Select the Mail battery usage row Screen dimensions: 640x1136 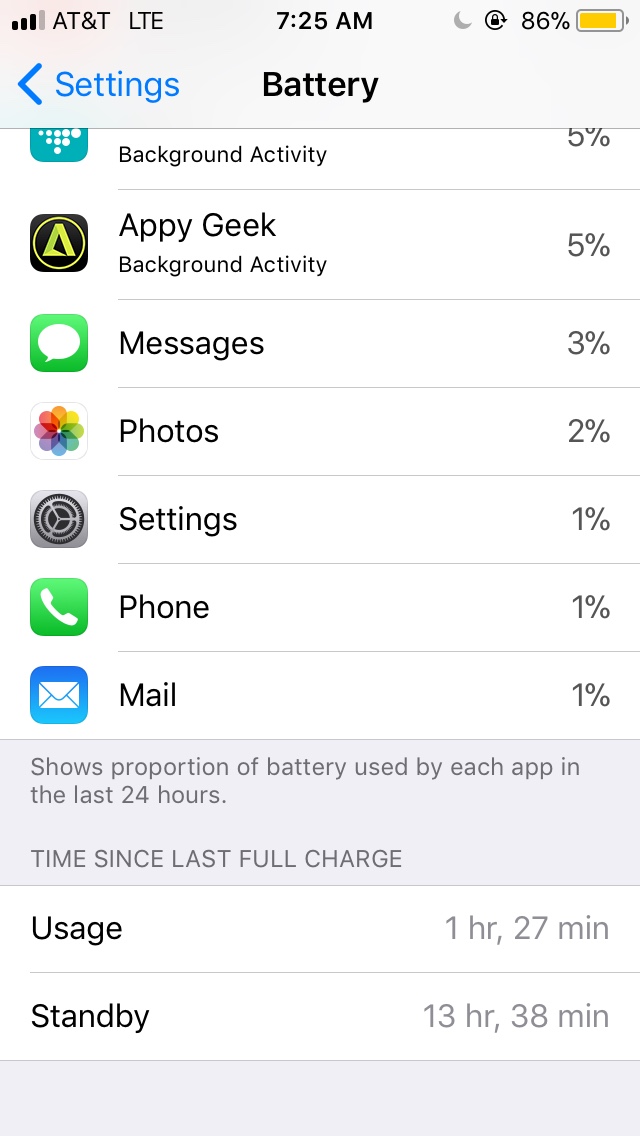pyautogui.click(x=320, y=695)
